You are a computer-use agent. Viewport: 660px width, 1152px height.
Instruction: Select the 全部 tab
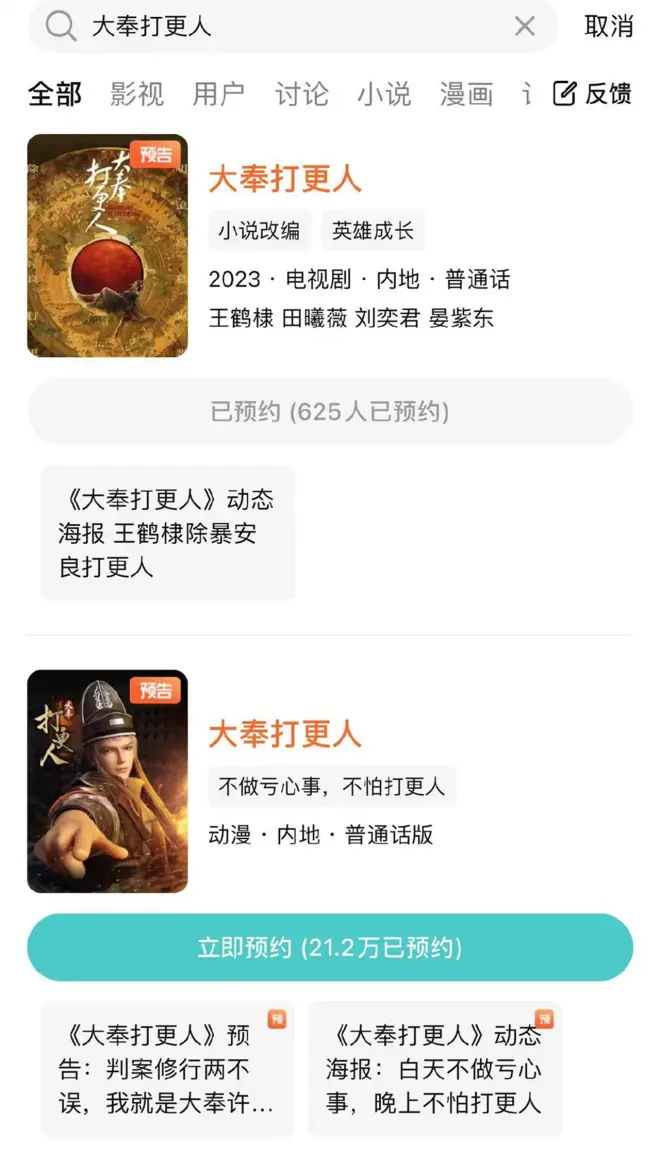pyautogui.click(x=55, y=94)
